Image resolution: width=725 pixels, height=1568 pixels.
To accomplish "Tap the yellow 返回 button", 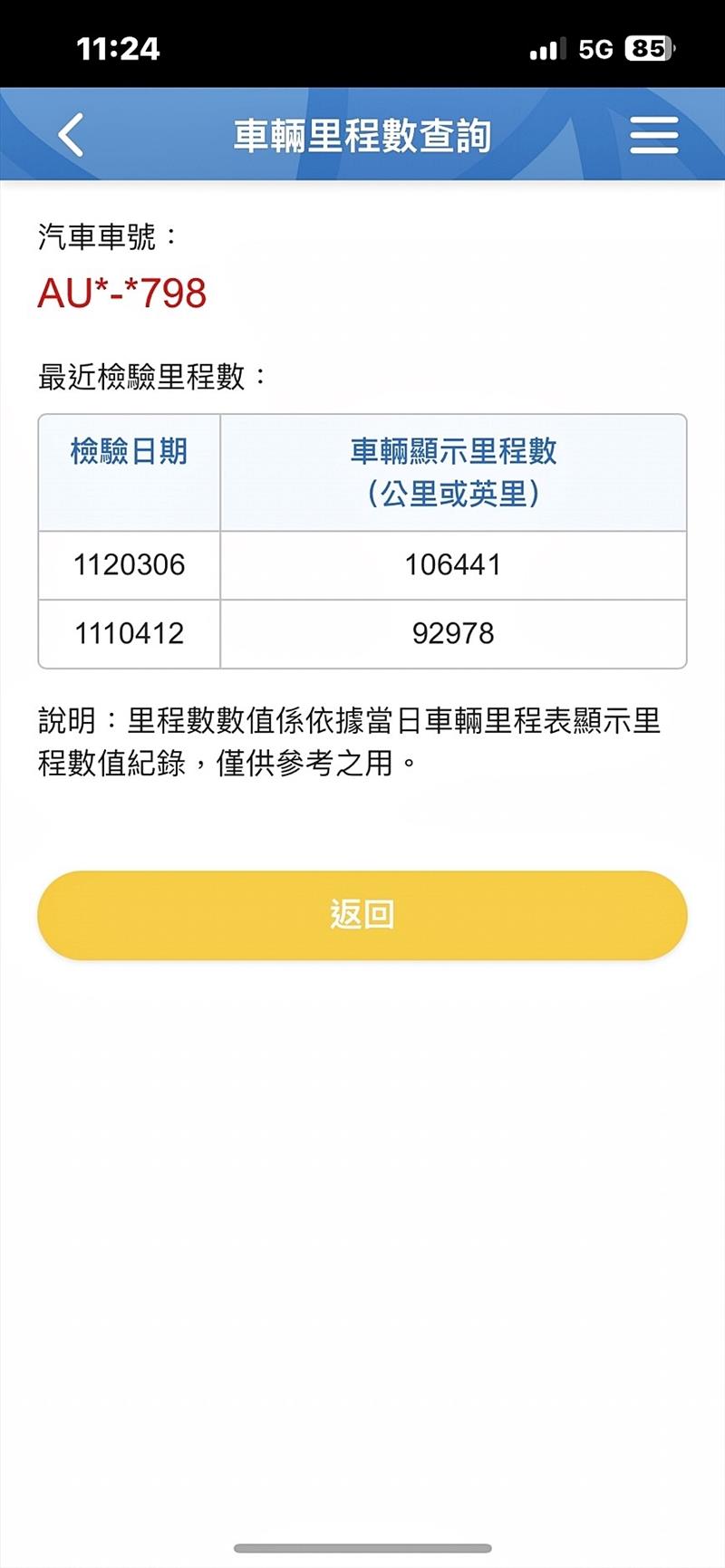I will (x=362, y=915).
